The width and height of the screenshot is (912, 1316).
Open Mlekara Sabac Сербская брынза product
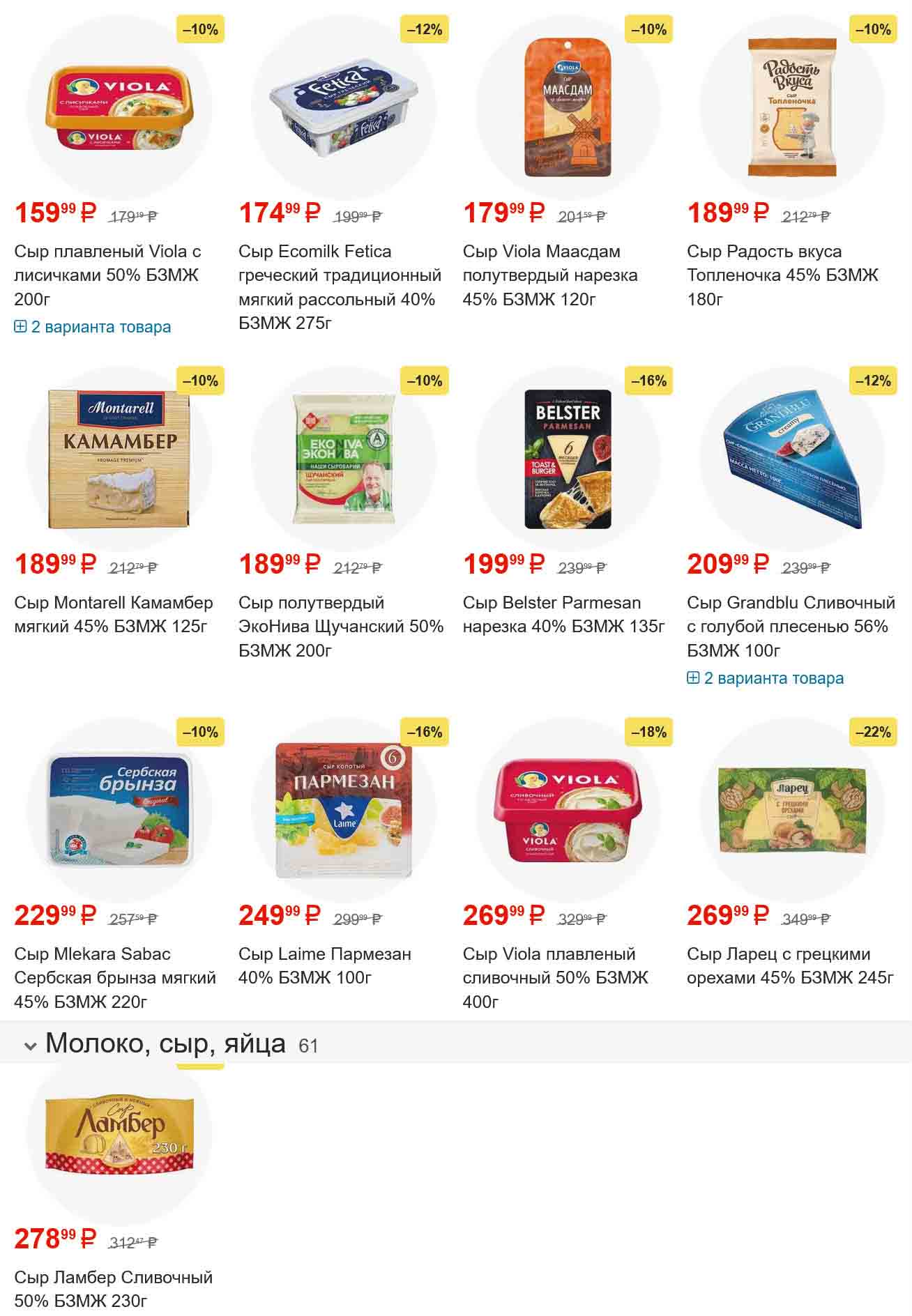[x=114, y=977]
